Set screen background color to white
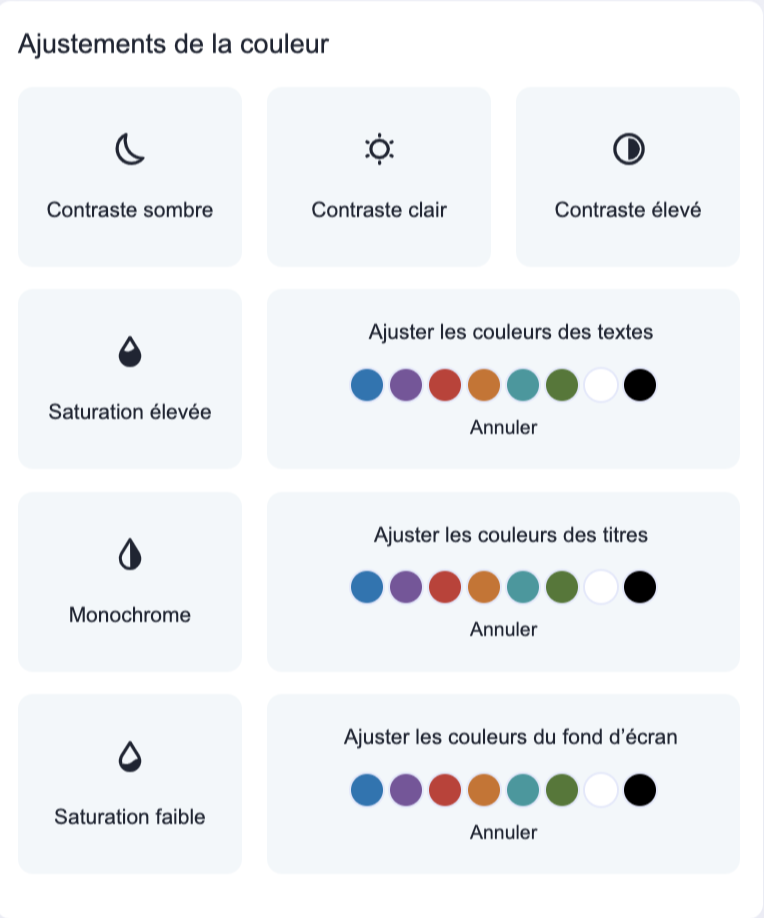 (601, 790)
